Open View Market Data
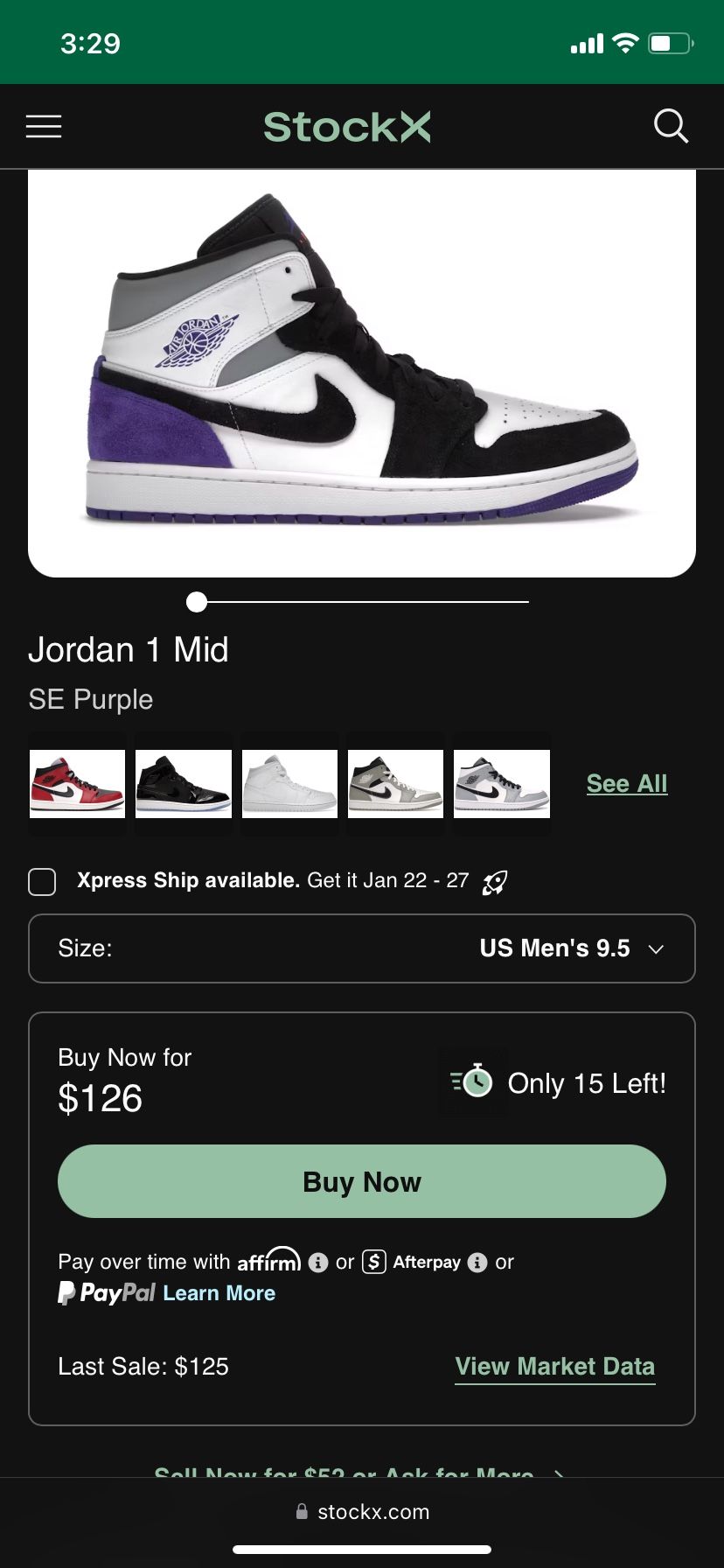724x1568 pixels. [554, 1366]
